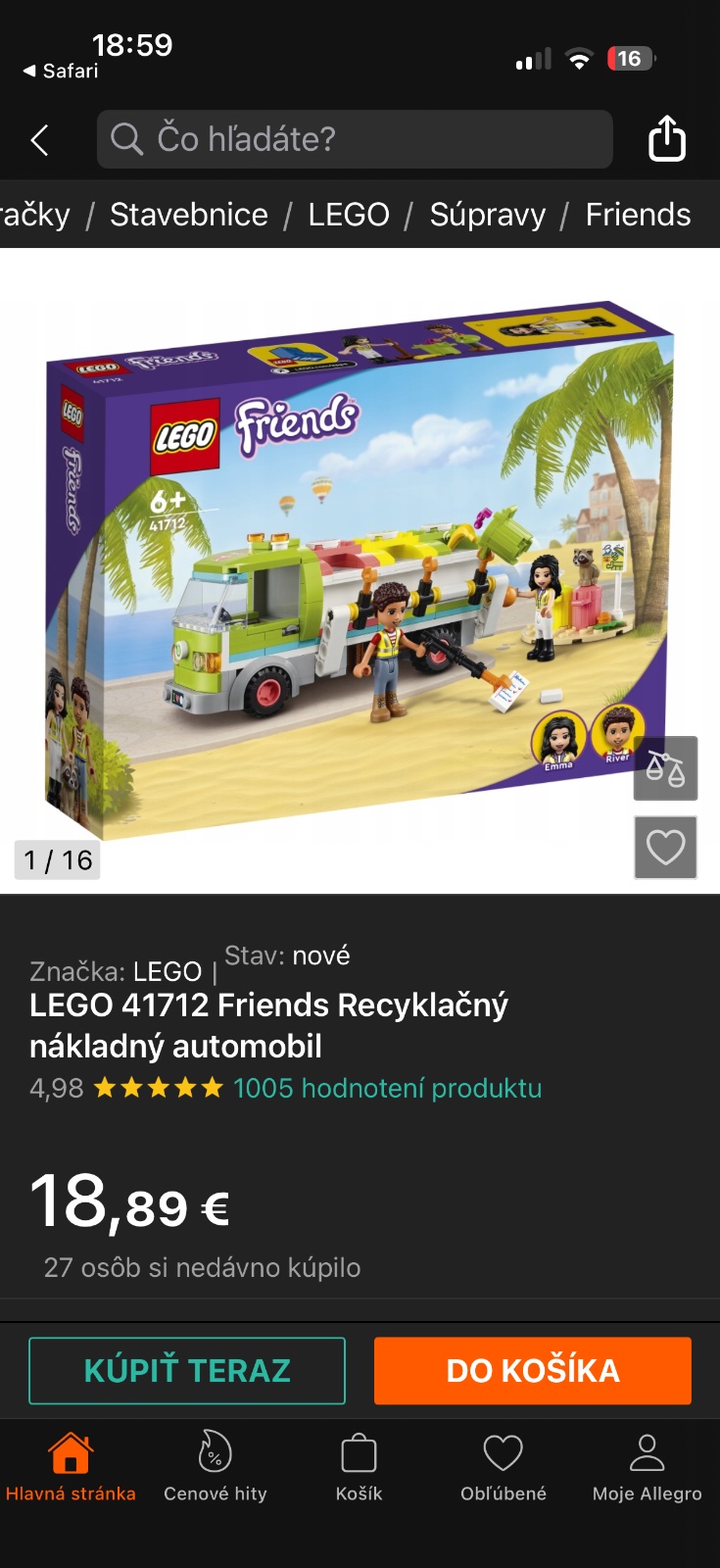View the 1005 hodnotení produktu reviews
Viewport: 720px width, 1568px height.
(387, 1088)
